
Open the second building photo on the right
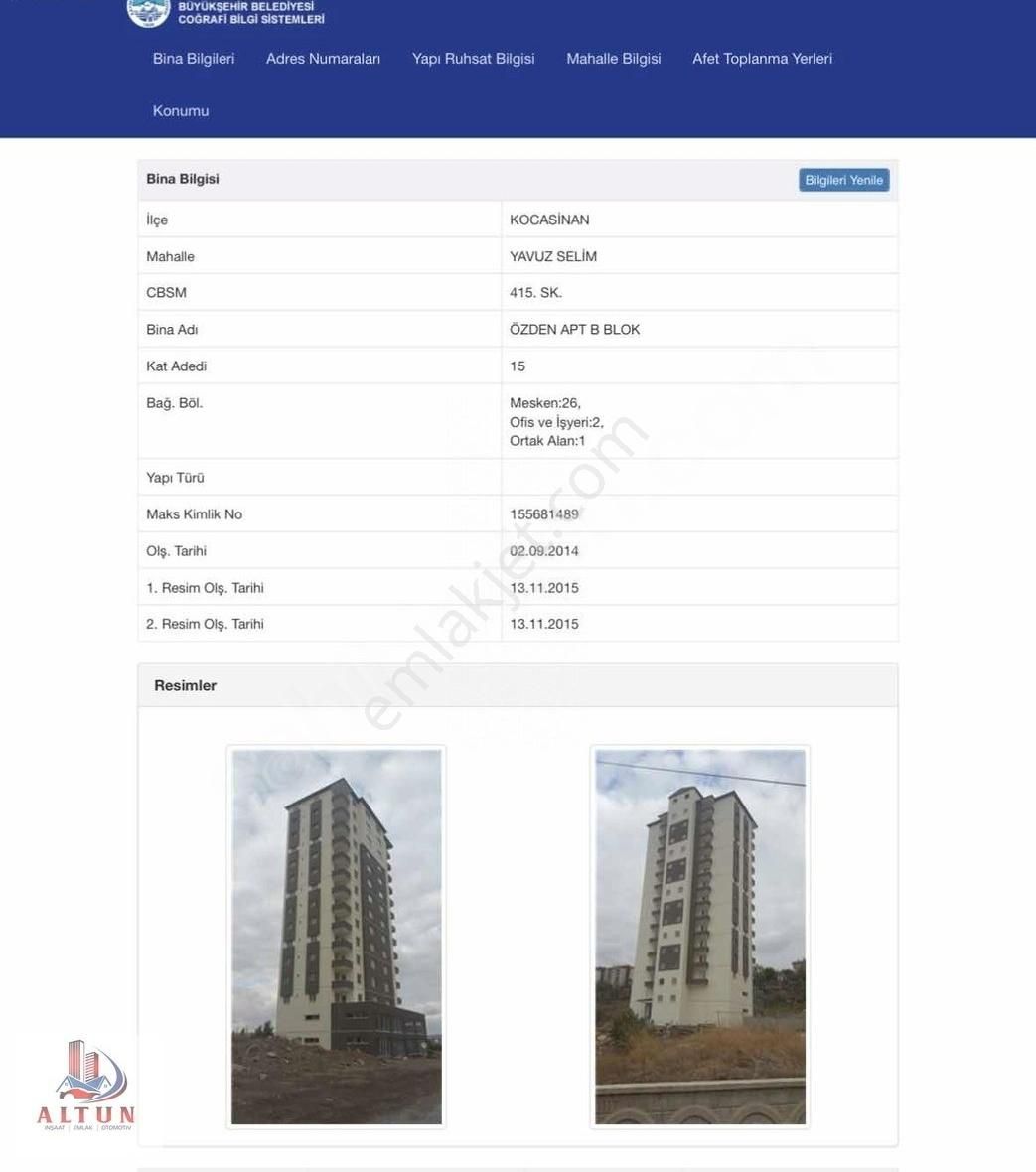coord(699,937)
